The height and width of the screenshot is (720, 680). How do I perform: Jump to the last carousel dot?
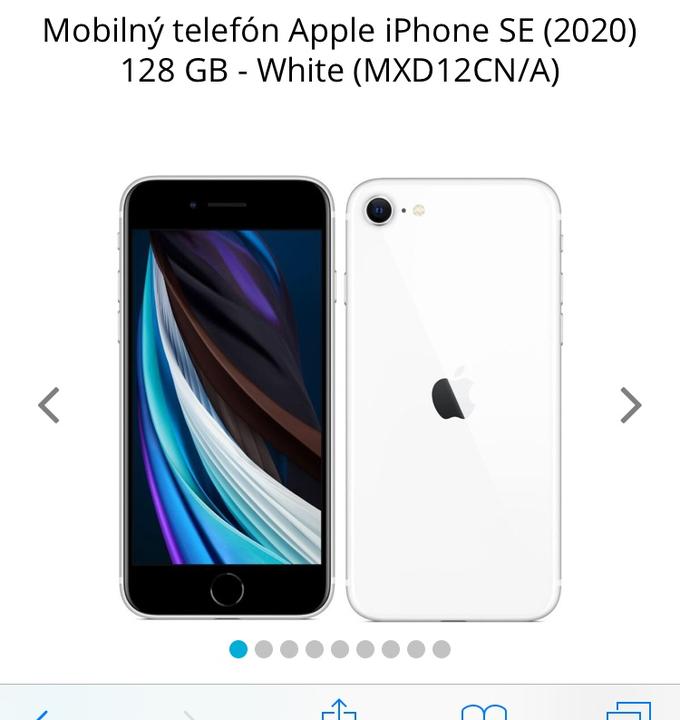pos(441,649)
